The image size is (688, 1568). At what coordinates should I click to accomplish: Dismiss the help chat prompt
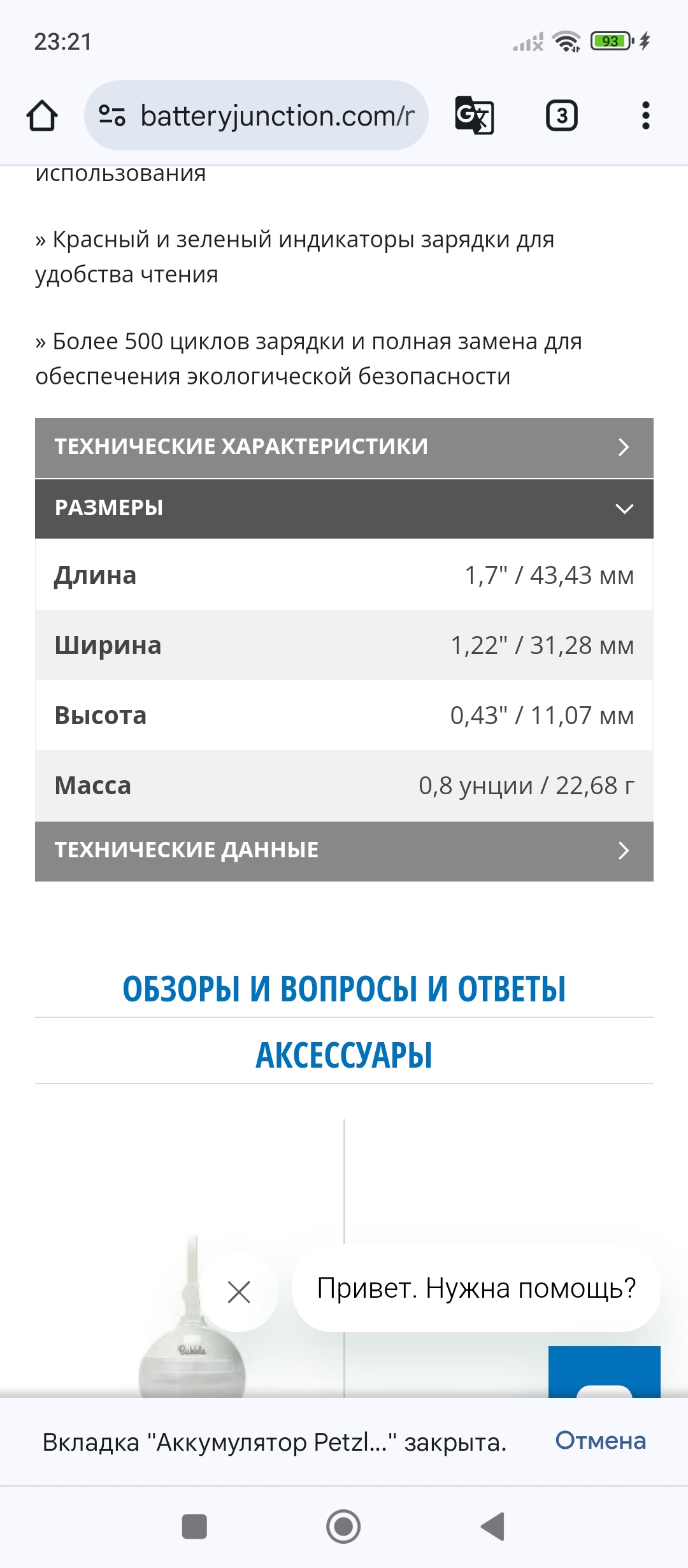tap(239, 1292)
